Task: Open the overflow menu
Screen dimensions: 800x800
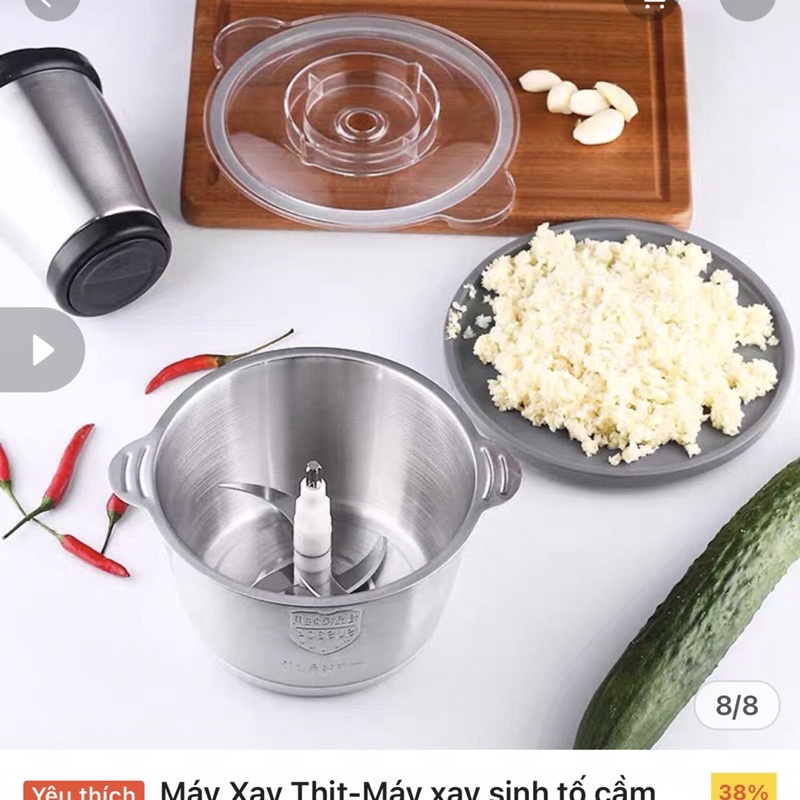Action: [x=748, y=5]
